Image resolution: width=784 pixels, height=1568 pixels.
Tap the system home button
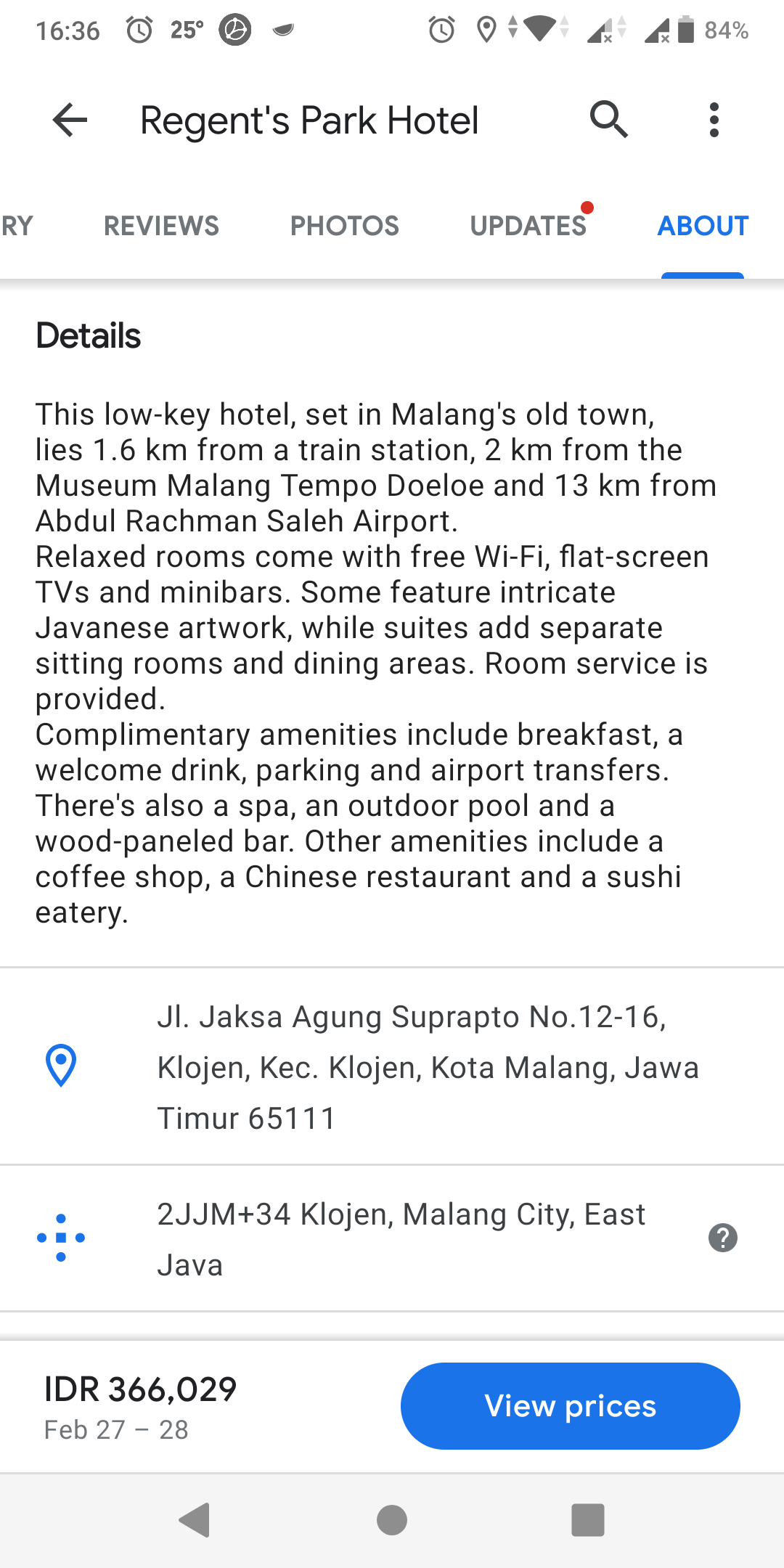coord(392,1520)
